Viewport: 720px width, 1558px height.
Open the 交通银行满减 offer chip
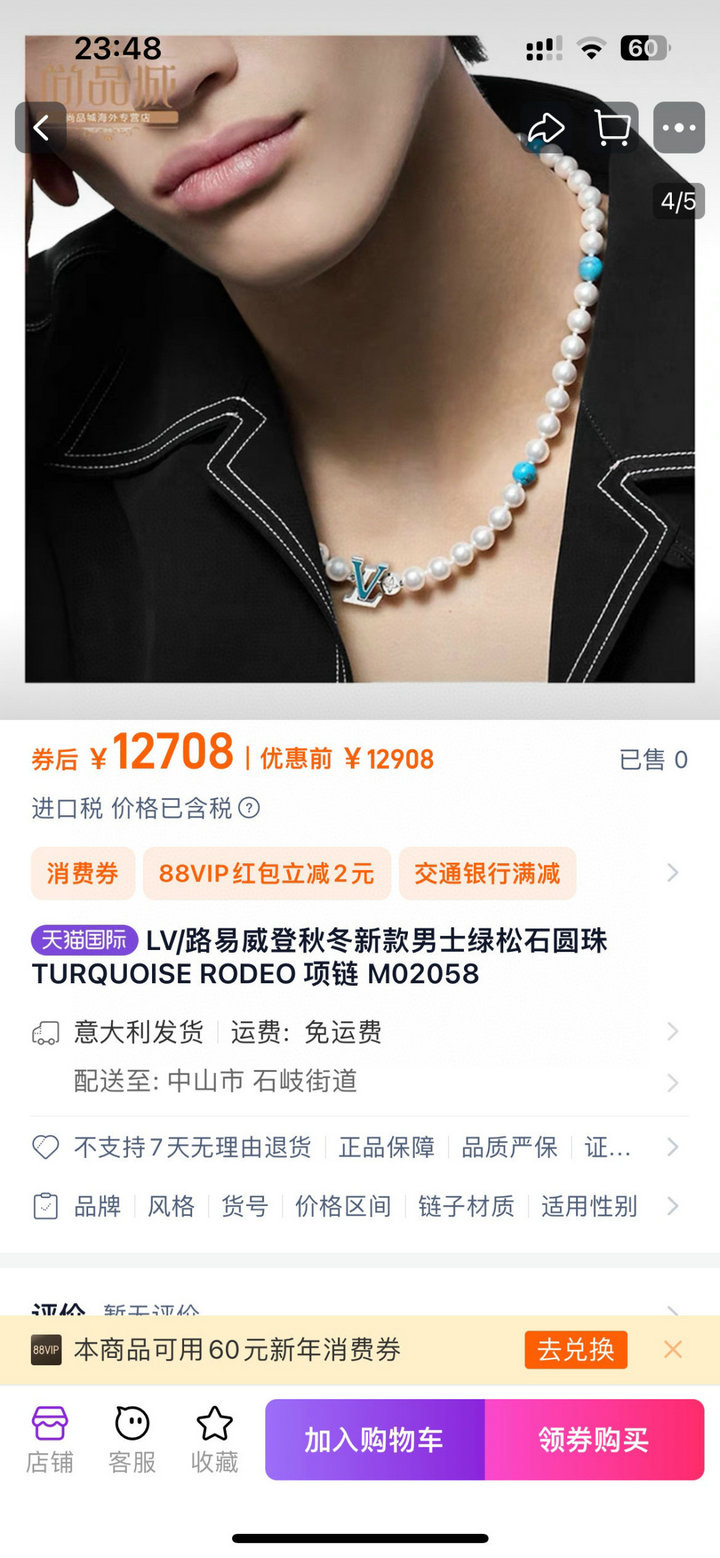[487, 874]
